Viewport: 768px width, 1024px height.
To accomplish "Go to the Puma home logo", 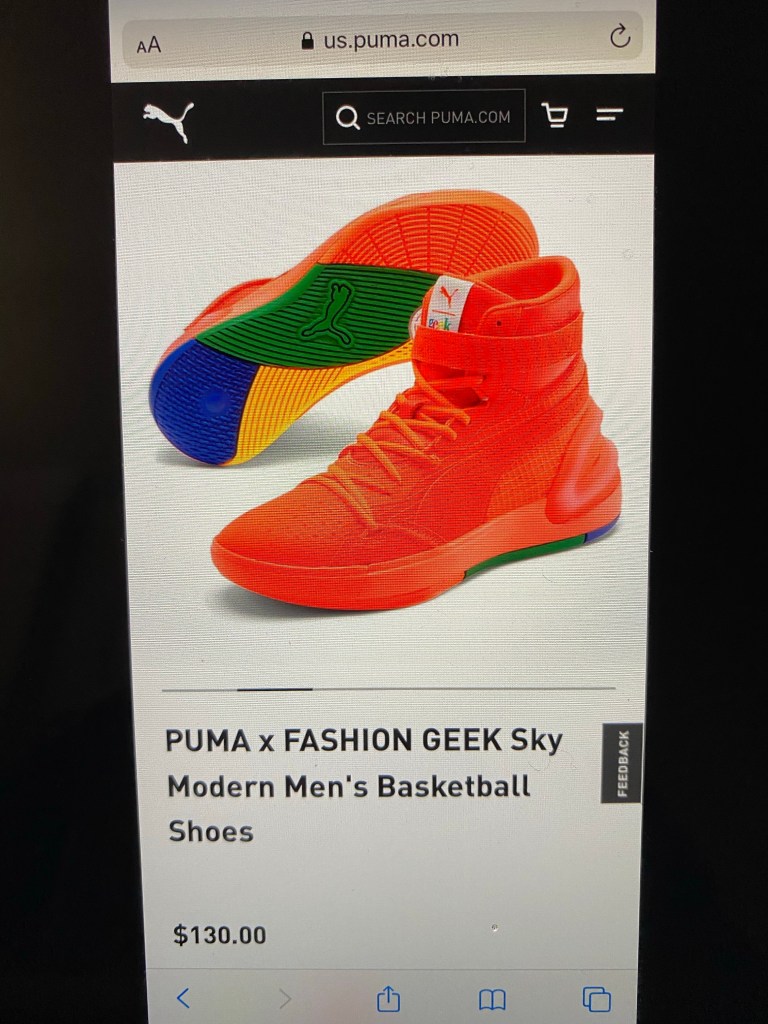I will (x=168, y=119).
